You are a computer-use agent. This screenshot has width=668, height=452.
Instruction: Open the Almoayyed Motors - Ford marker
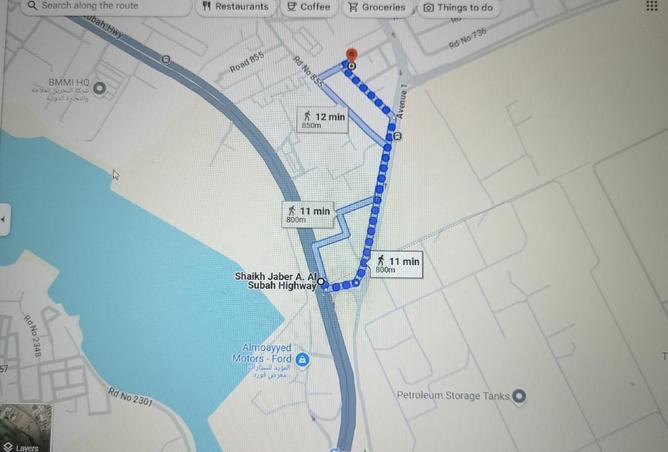click(303, 359)
